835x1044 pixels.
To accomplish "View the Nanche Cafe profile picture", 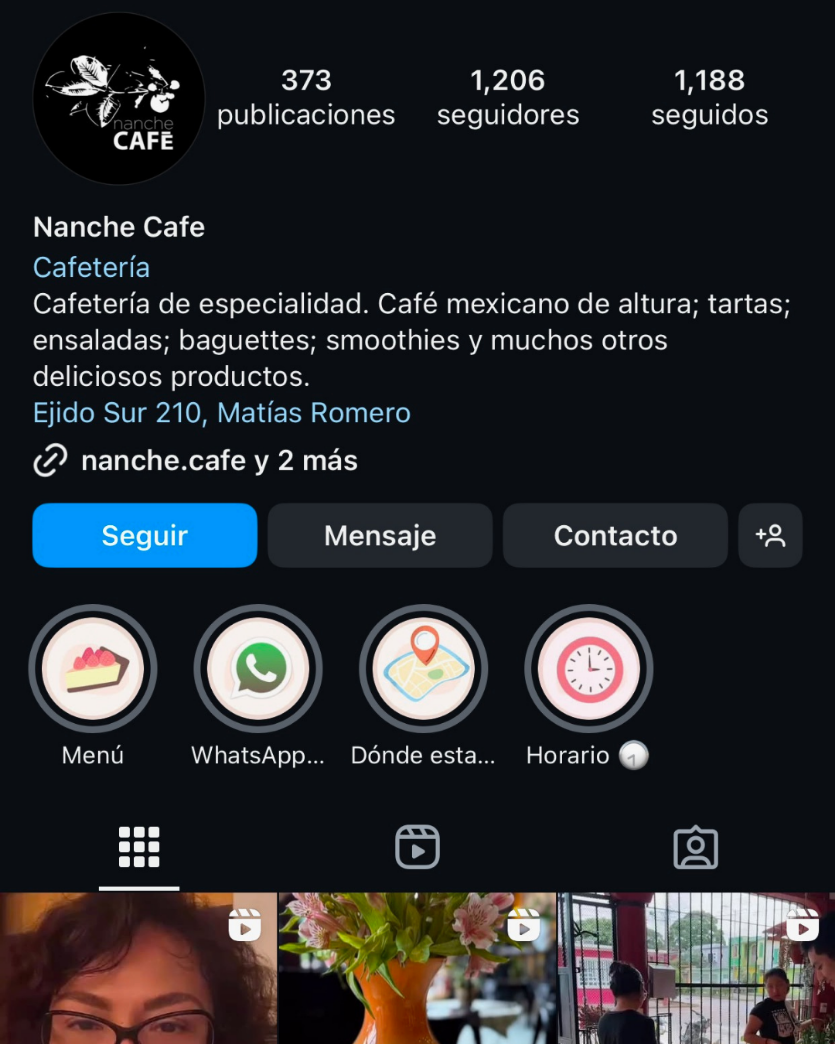I will 119,98.
